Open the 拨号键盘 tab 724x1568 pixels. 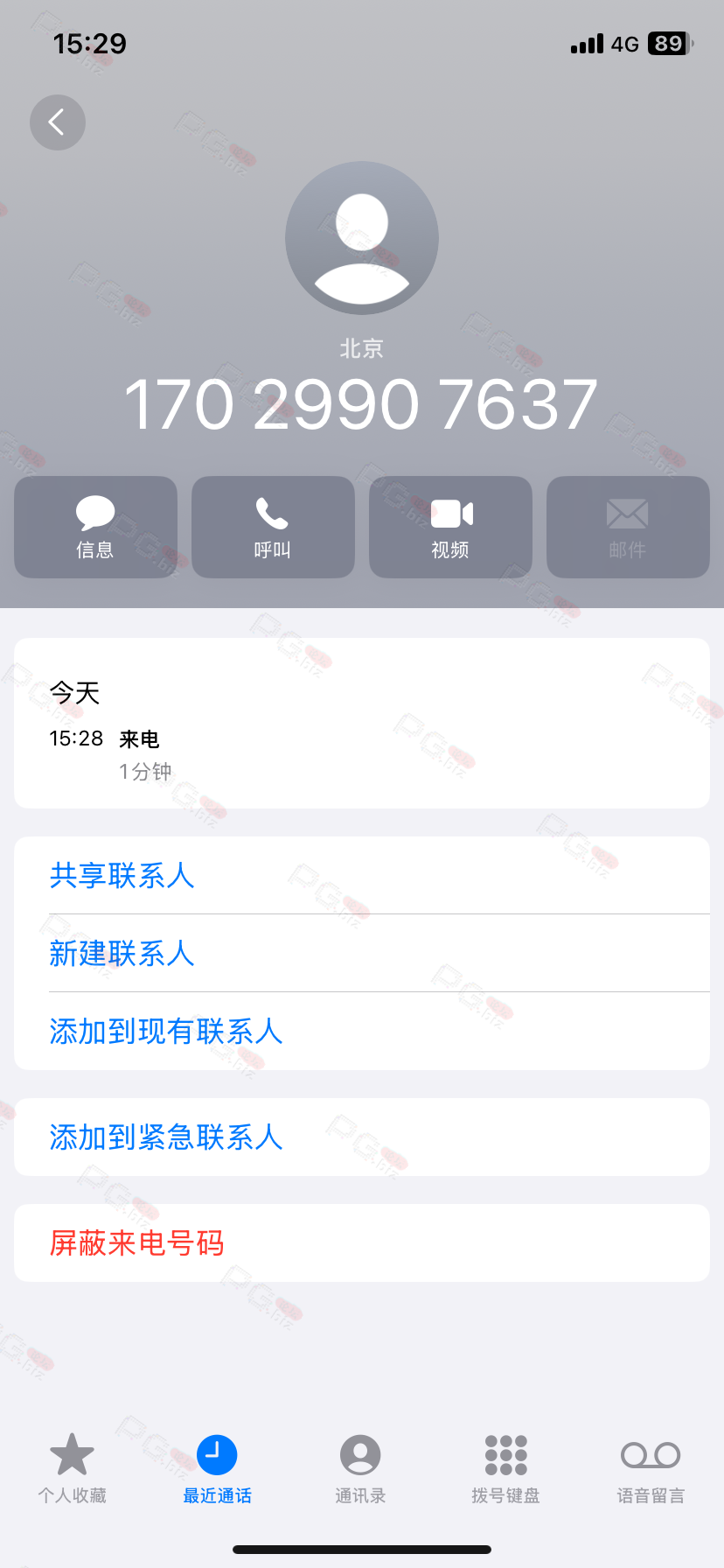coord(505,1469)
